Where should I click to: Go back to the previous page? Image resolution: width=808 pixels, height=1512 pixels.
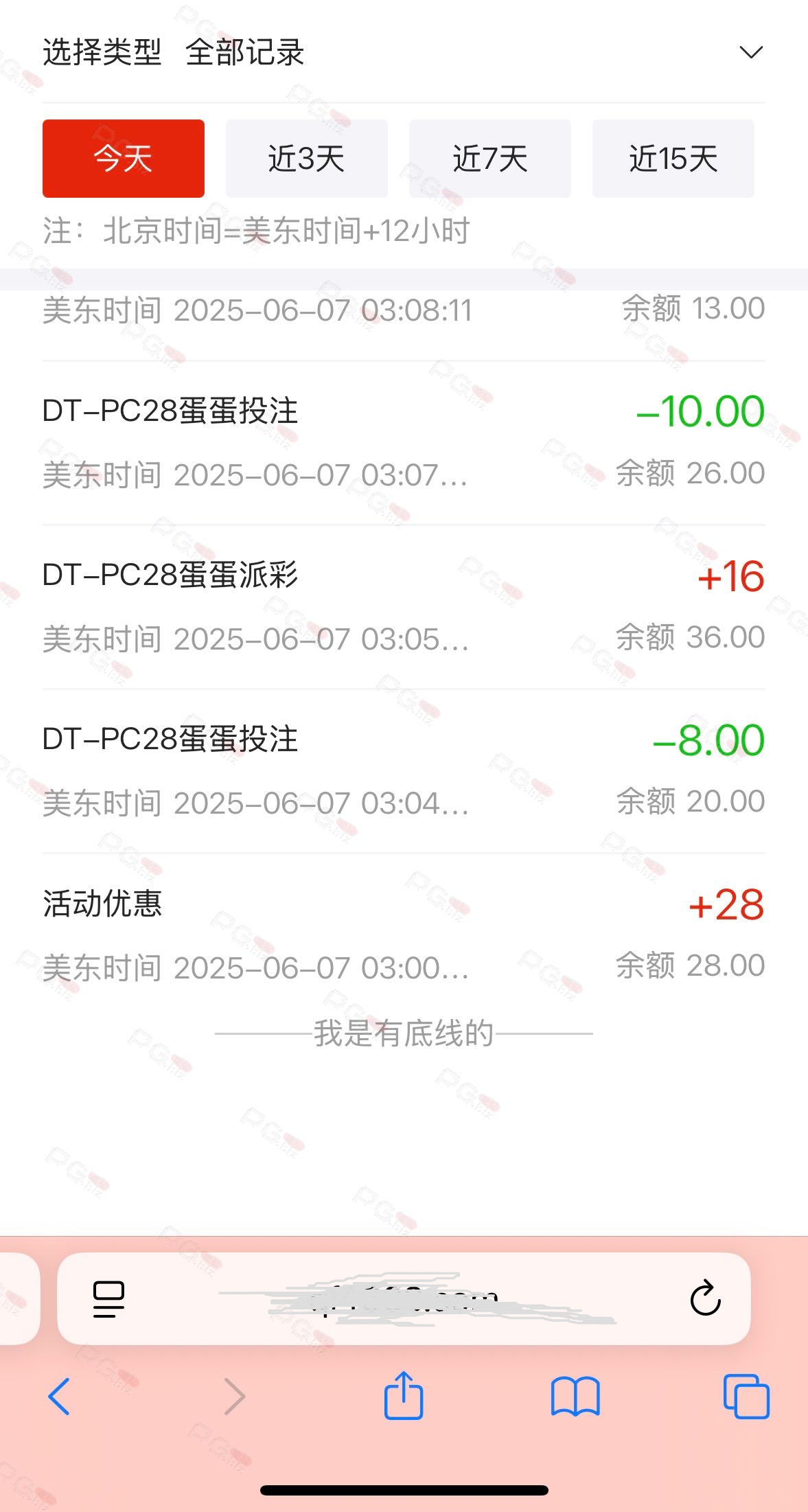[x=59, y=1396]
